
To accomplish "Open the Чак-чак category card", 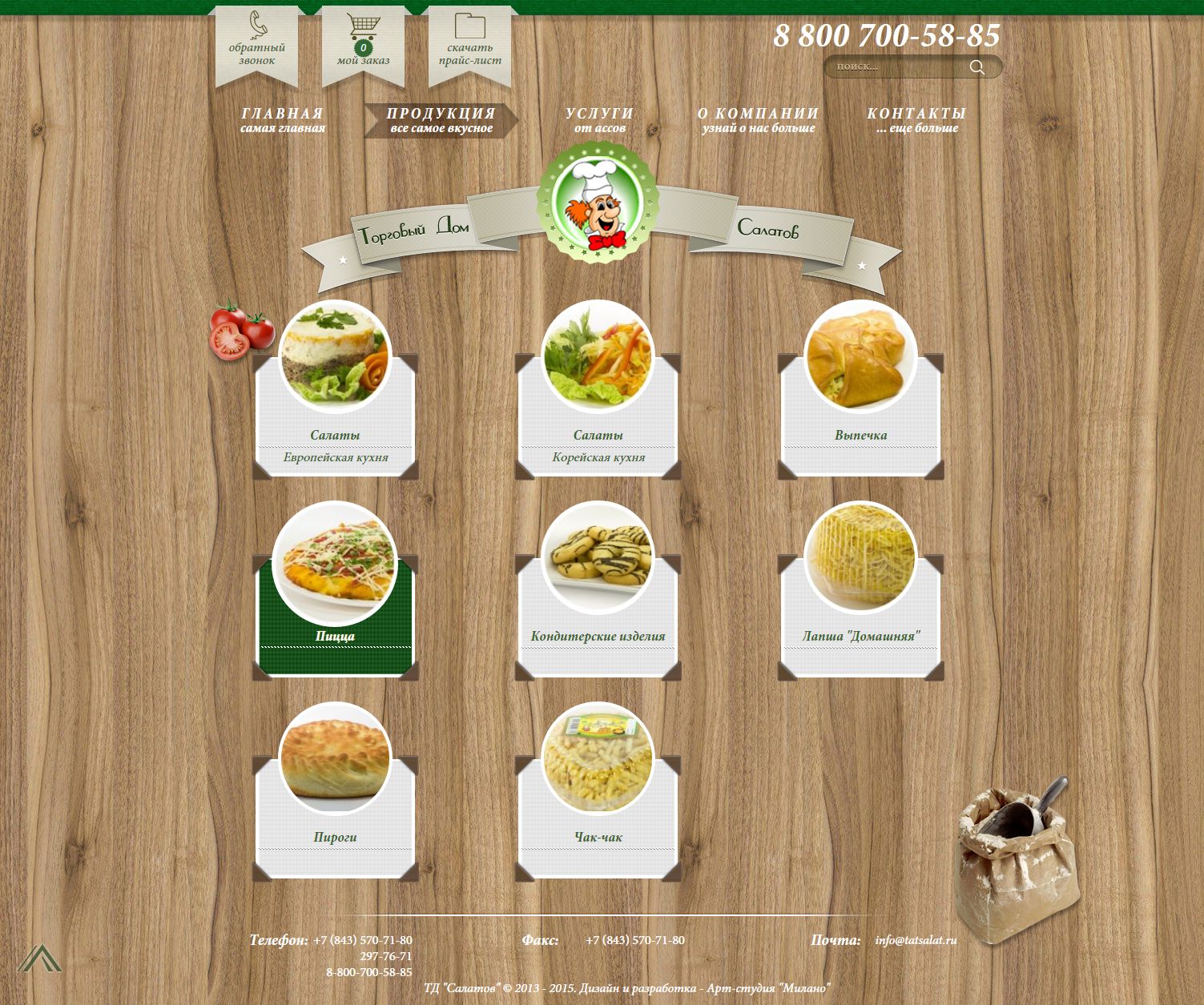I will click(x=598, y=801).
